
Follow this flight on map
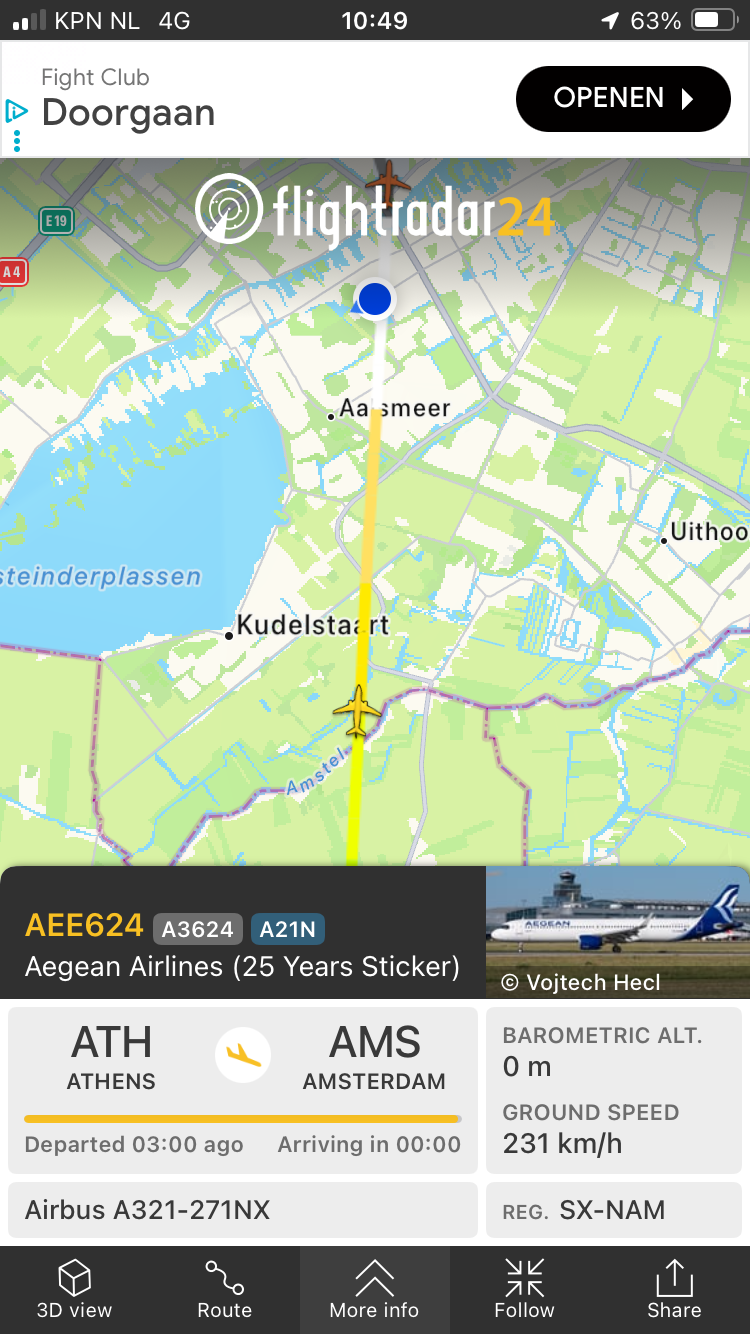(524, 1290)
